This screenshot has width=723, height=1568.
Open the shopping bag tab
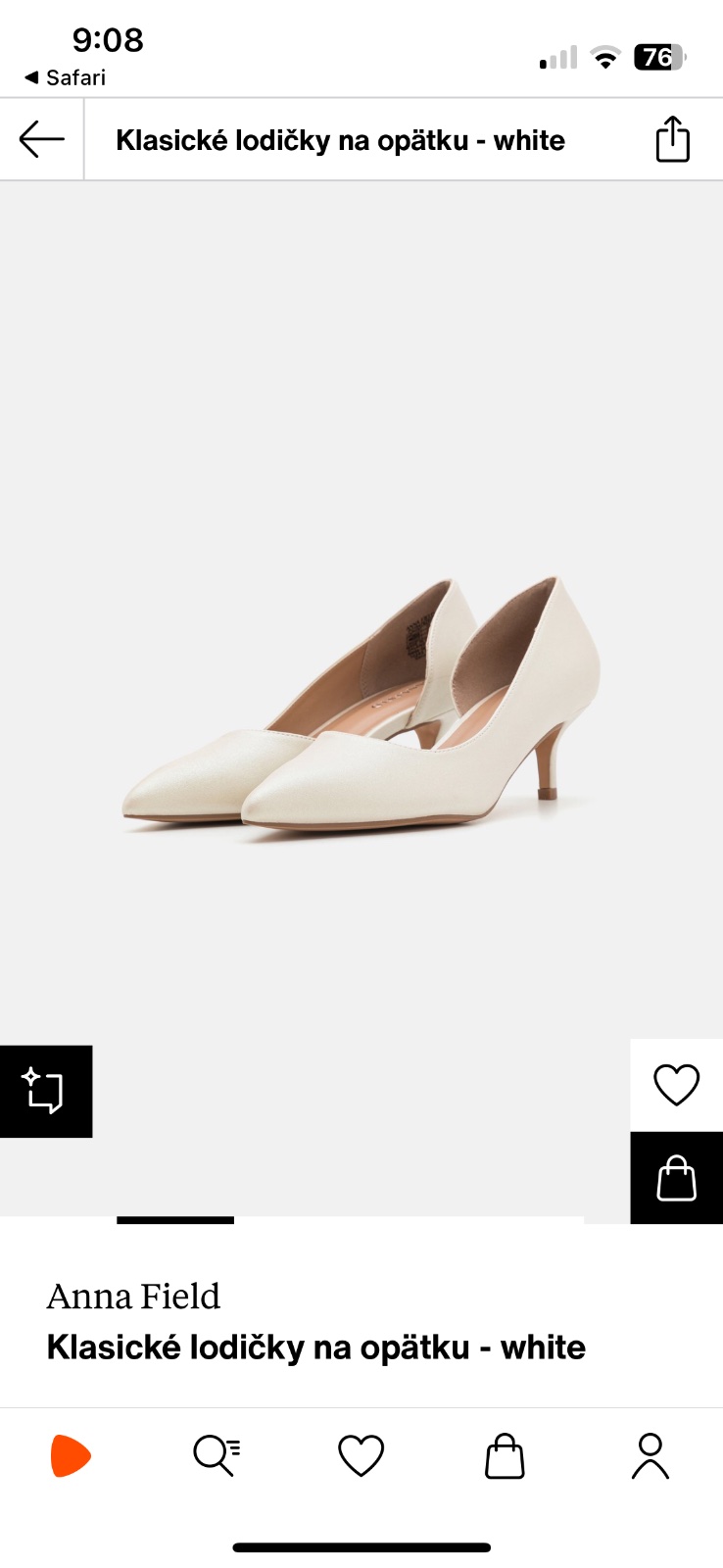(505, 1455)
